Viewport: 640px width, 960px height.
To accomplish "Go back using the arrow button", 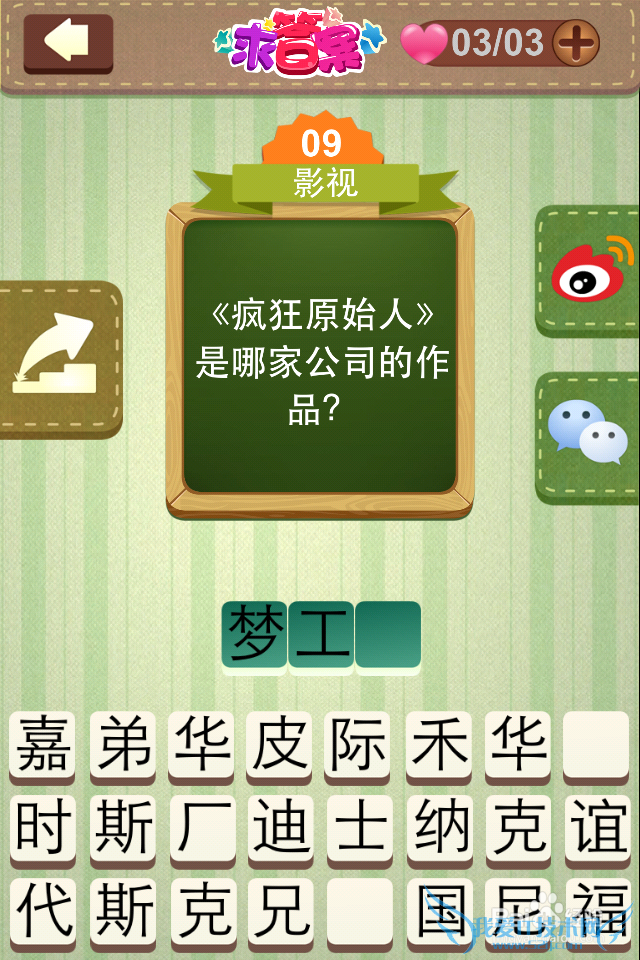I will pos(68,43).
